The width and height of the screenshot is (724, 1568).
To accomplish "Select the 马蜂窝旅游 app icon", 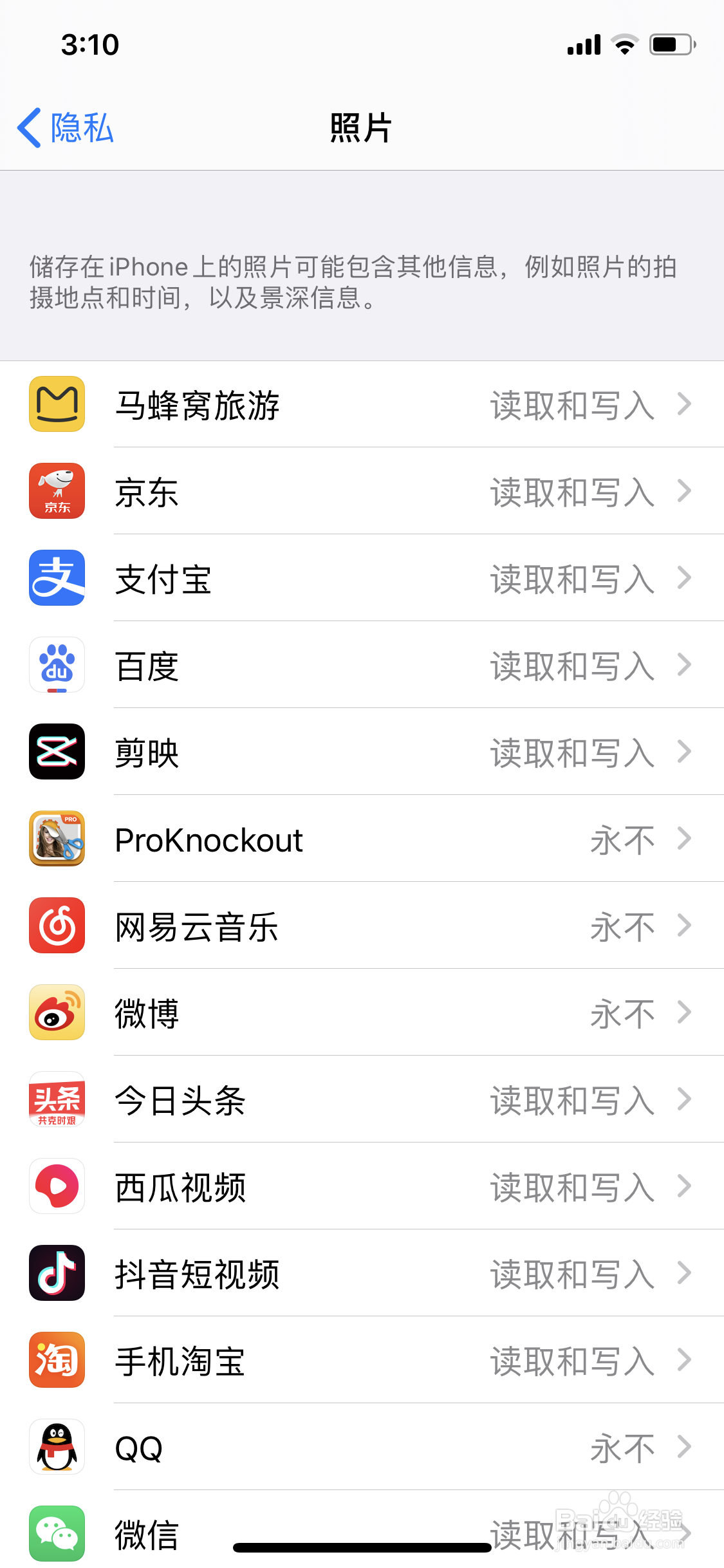I will pos(57,404).
